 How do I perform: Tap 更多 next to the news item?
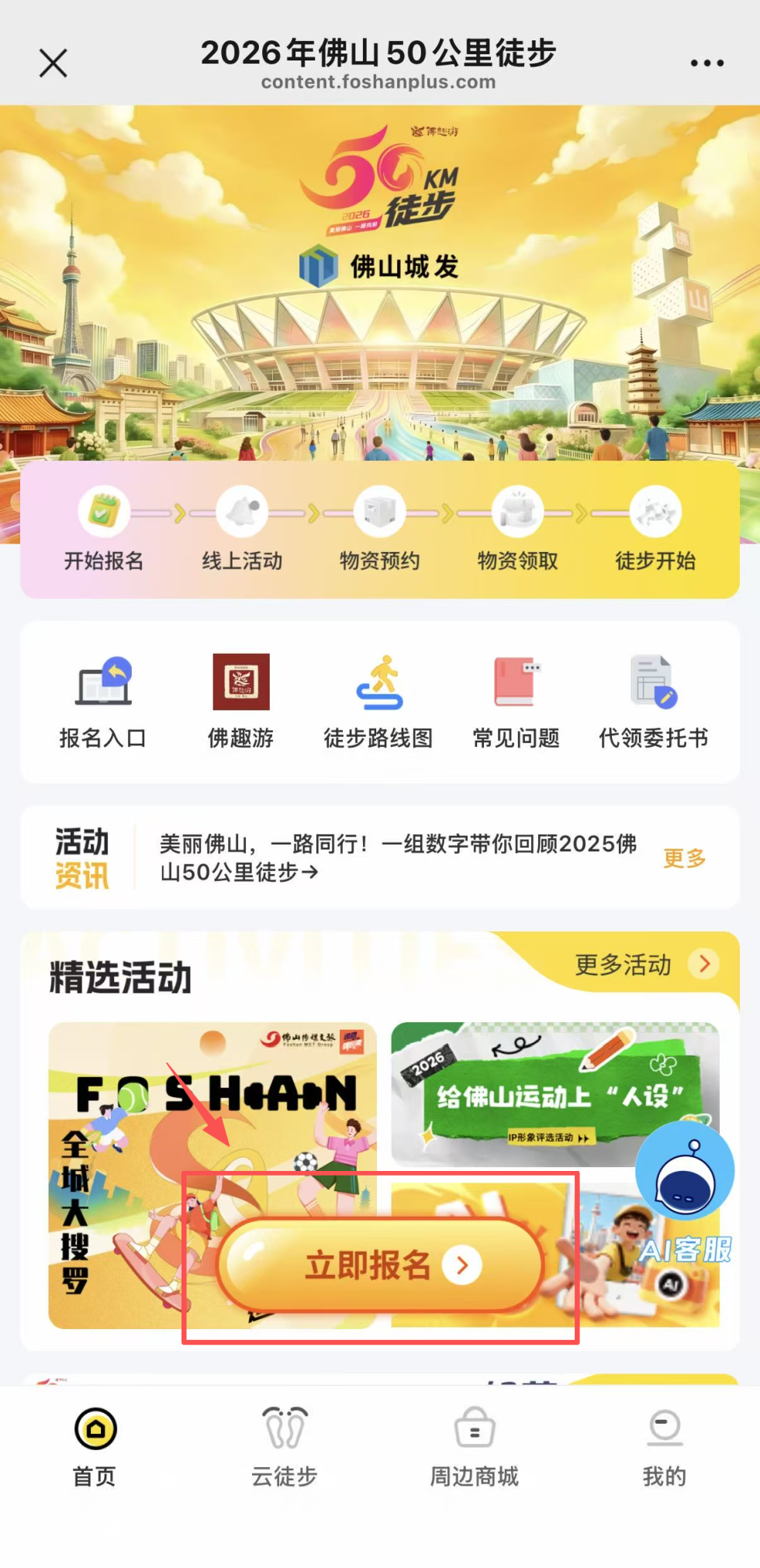click(x=685, y=858)
